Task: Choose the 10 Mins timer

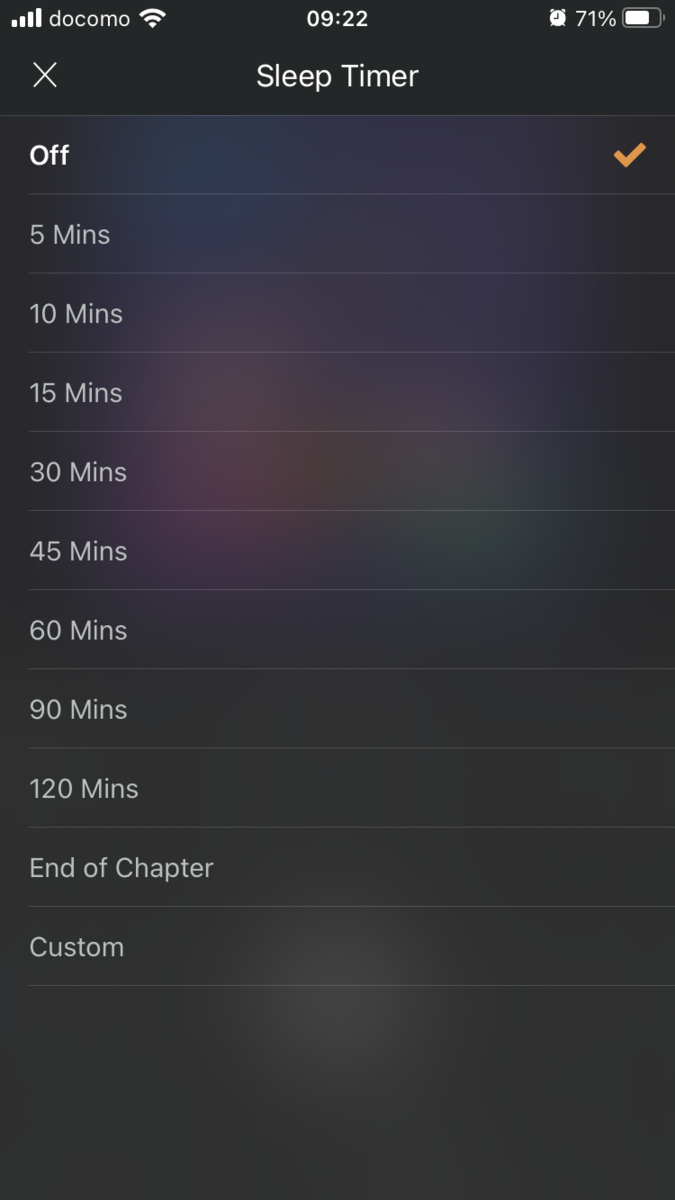Action: click(x=337, y=313)
